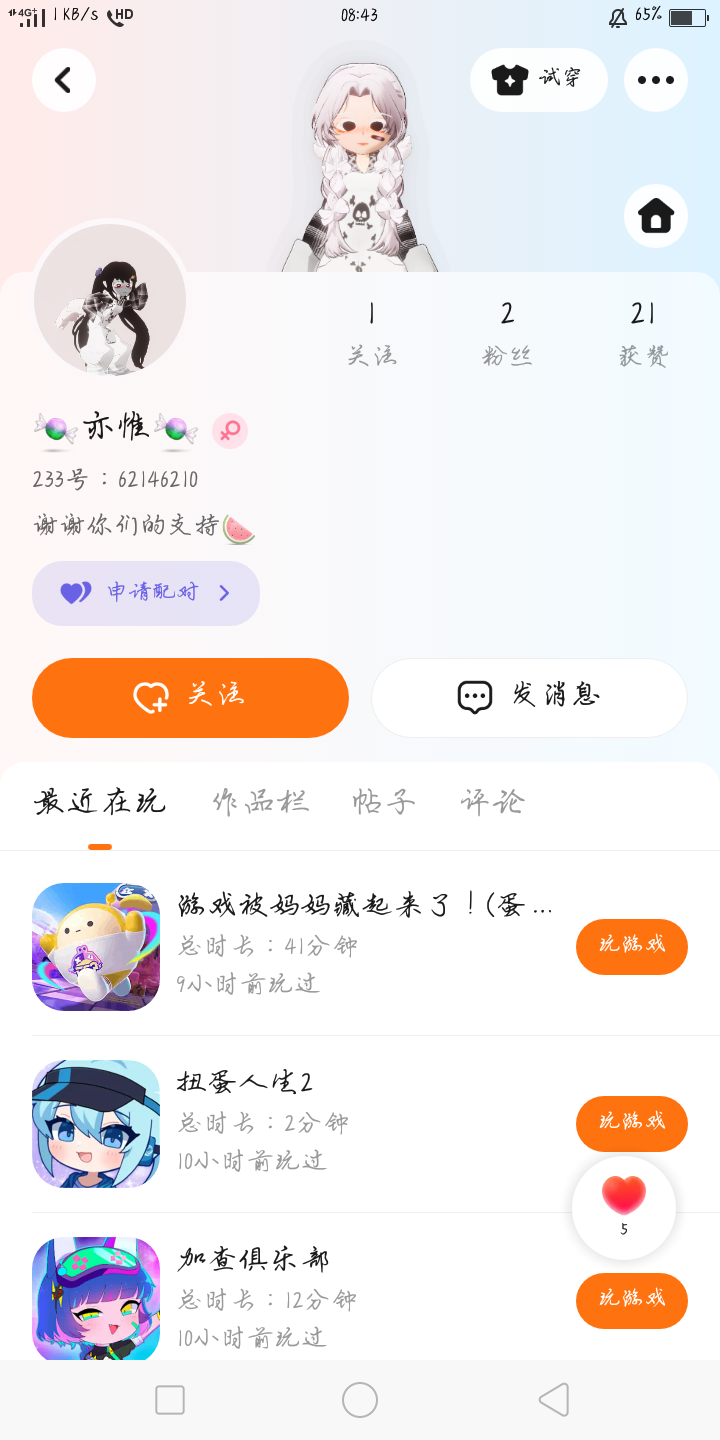This screenshot has width=720, height=1440.
Task: Switch to the 作品栏 tab
Action: 260,802
